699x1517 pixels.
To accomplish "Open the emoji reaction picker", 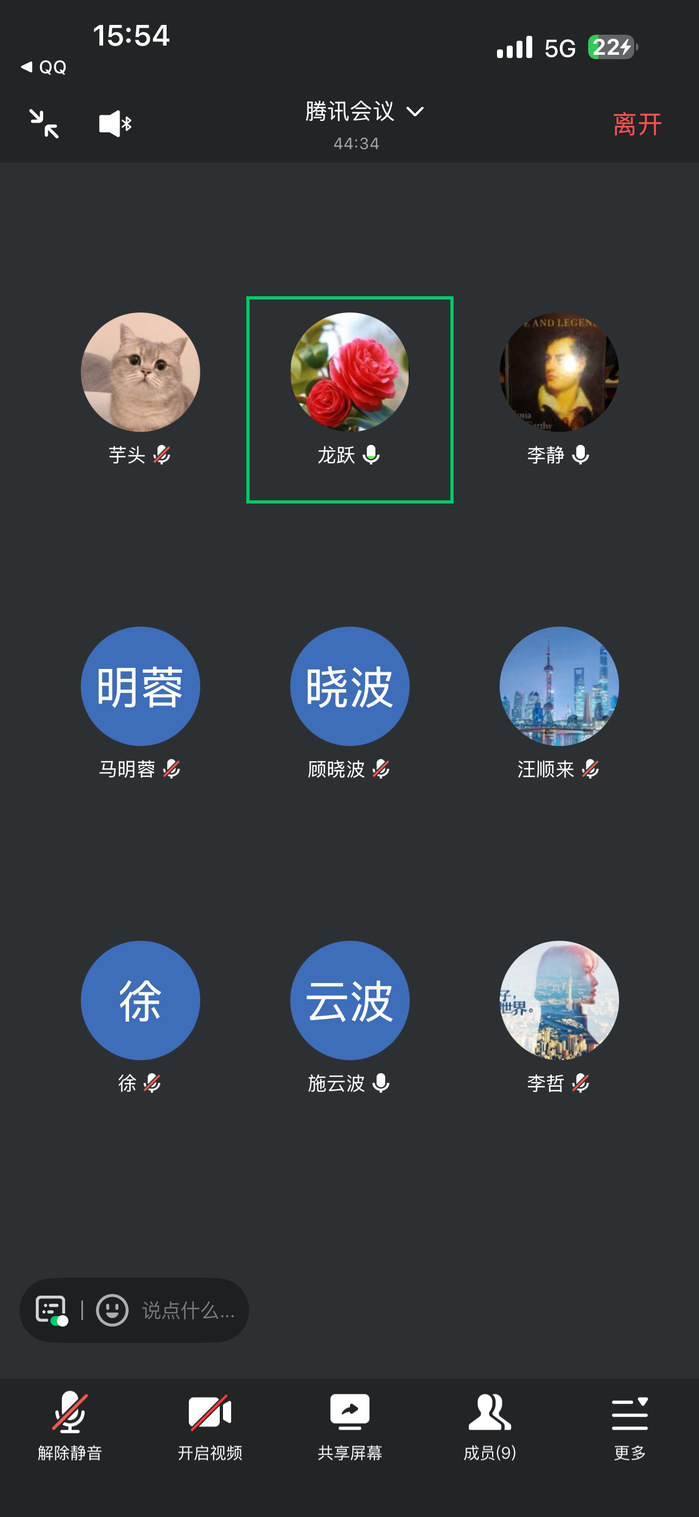I will coord(112,1310).
